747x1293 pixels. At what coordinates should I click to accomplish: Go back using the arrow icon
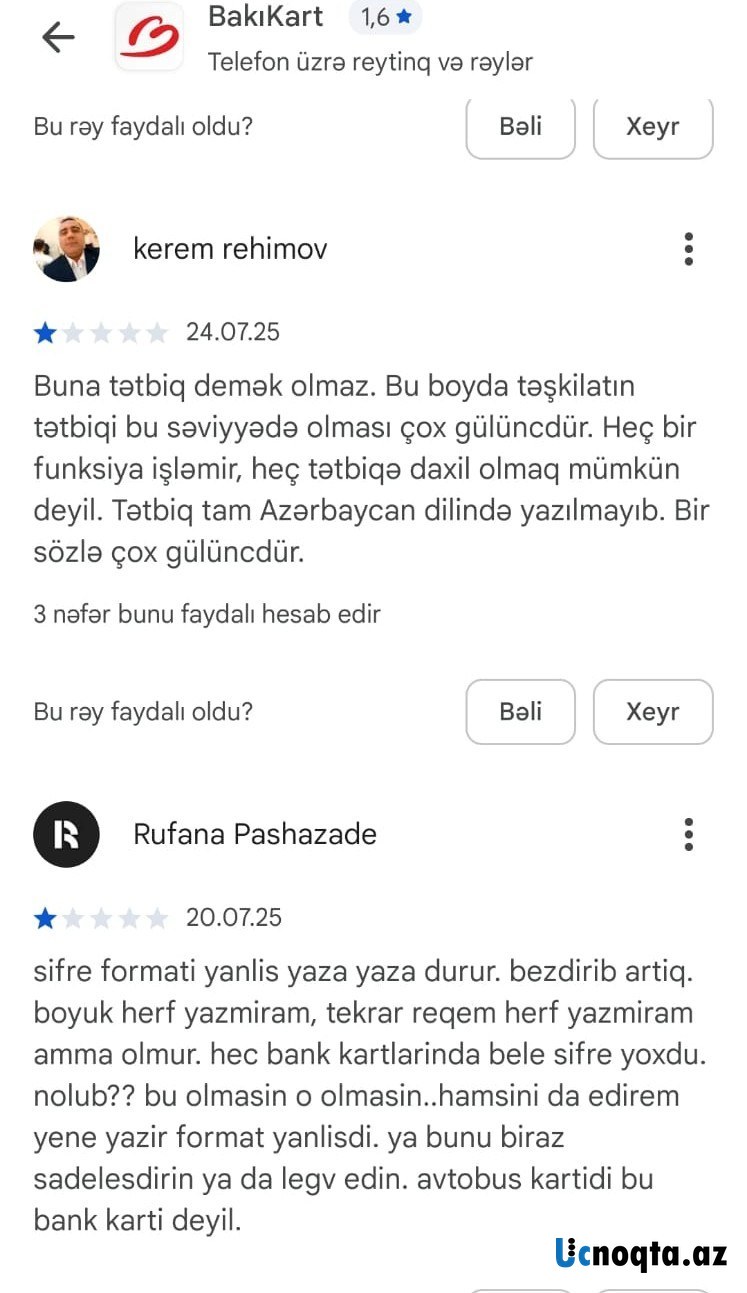58,37
